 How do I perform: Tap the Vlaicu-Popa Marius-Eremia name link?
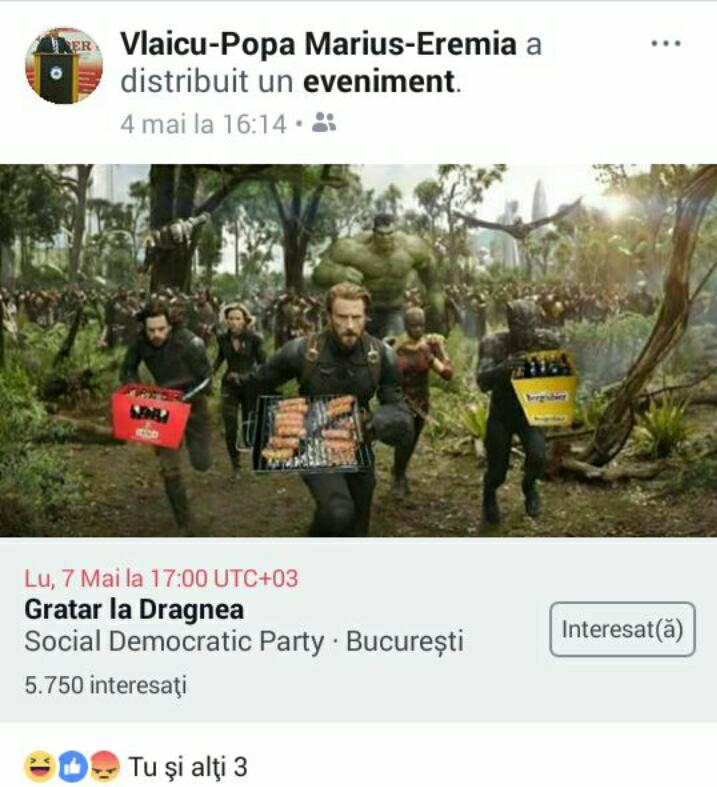coord(318,44)
